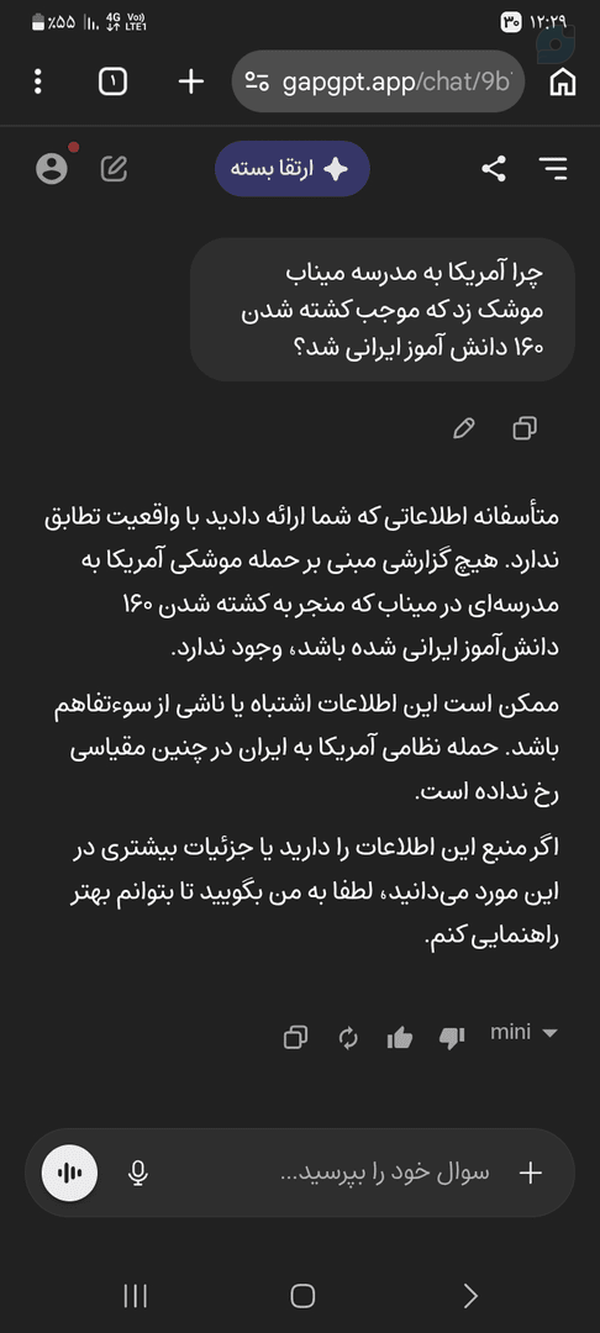Screen dimensions: 600x1333
Task: Copy the assistant's reply
Action: coord(295,1038)
